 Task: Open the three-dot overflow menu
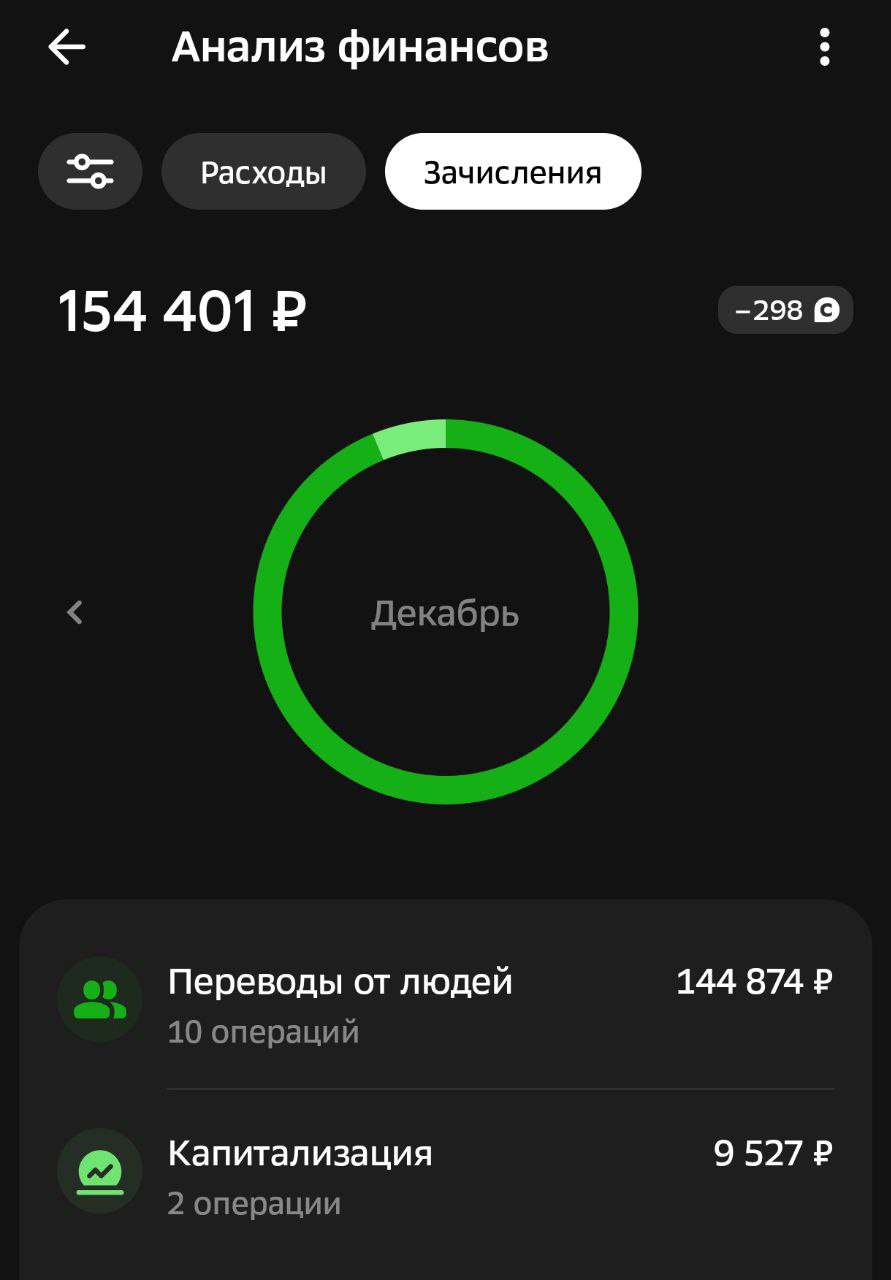824,47
